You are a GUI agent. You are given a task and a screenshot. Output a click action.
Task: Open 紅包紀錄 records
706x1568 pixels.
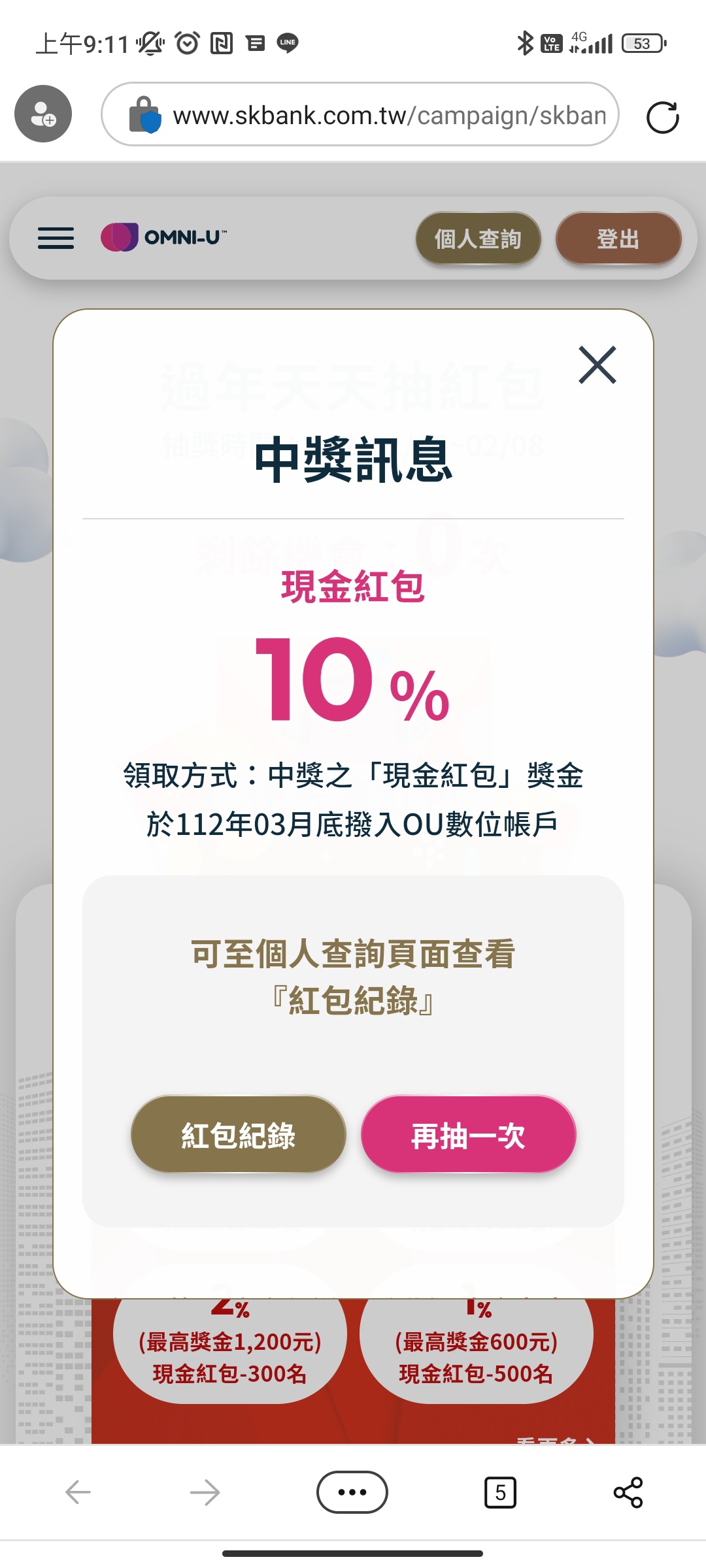(x=239, y=1134)
